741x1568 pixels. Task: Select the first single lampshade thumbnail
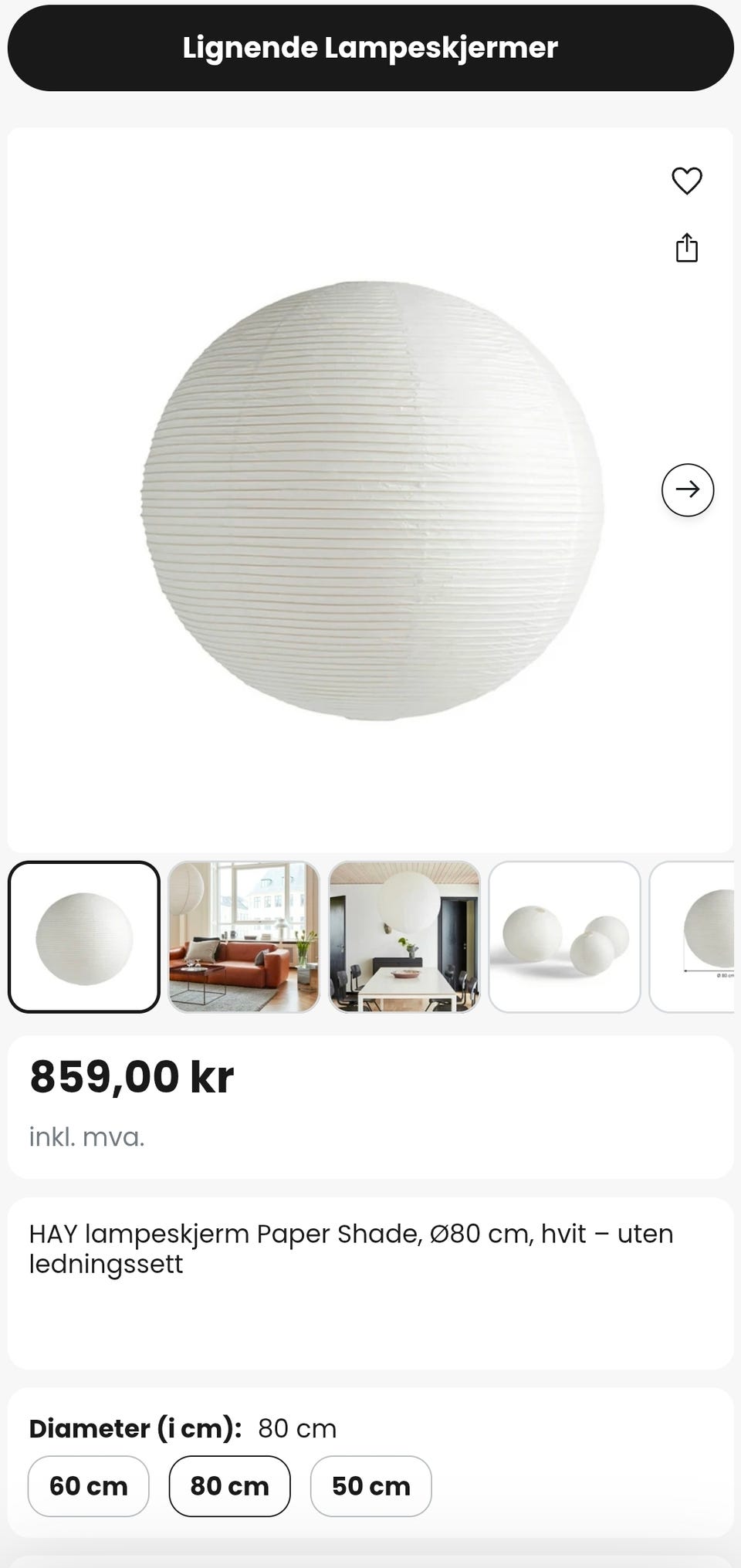tap(84, 936)
